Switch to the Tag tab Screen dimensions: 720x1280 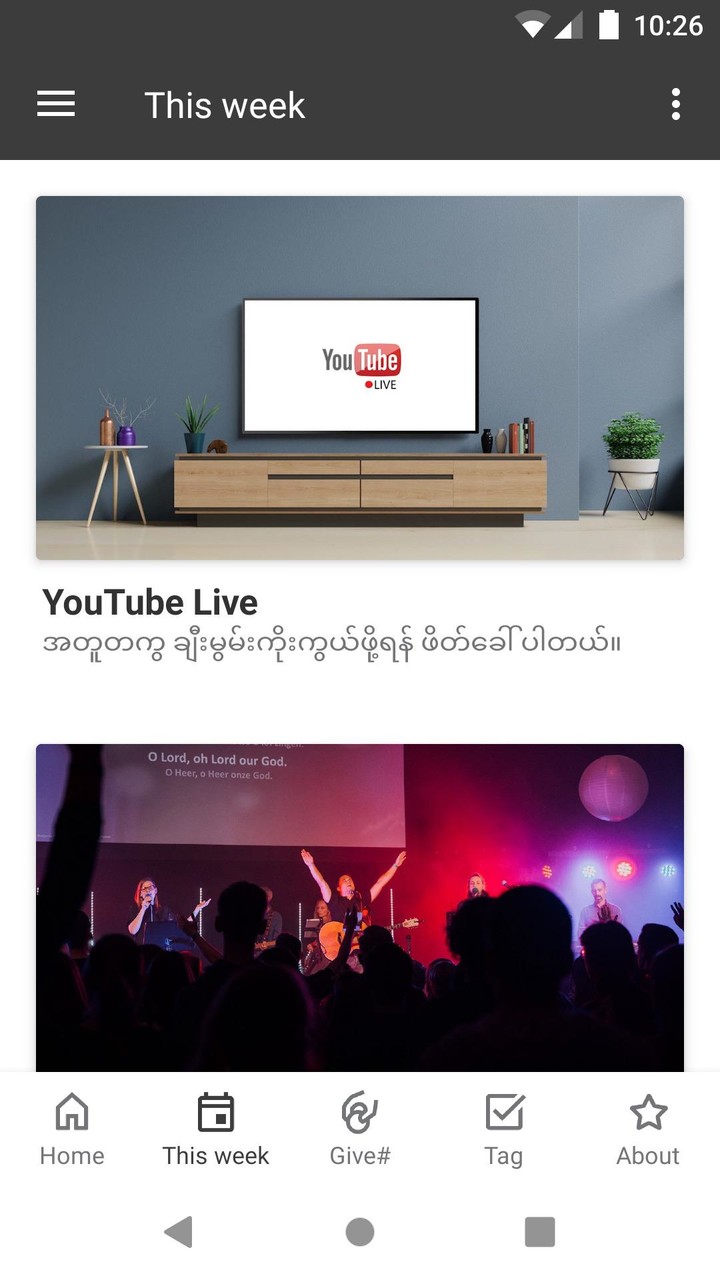504,1130
